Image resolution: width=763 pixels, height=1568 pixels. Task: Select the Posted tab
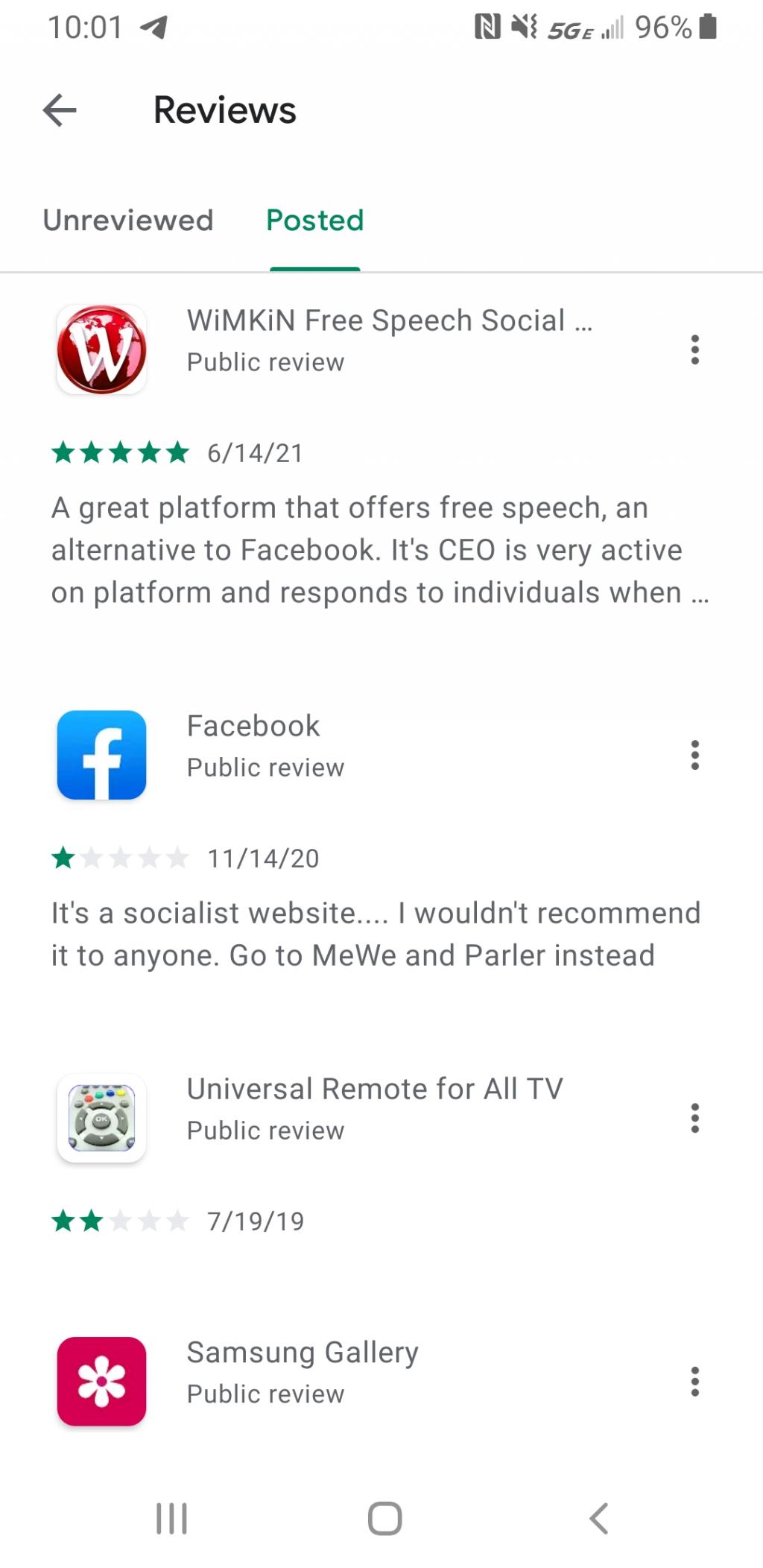point(315,221)
